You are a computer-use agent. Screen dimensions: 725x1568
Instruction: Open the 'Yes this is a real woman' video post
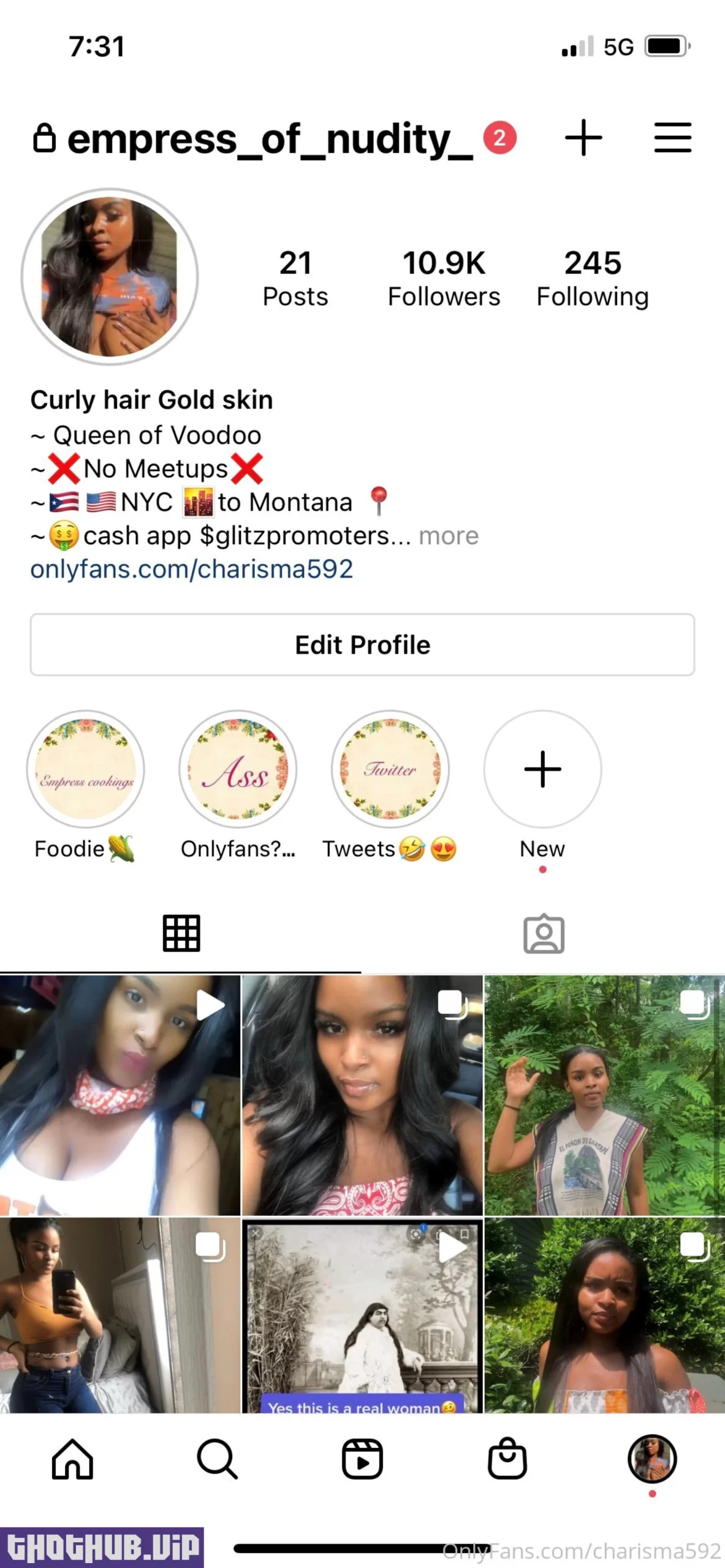362,1316
